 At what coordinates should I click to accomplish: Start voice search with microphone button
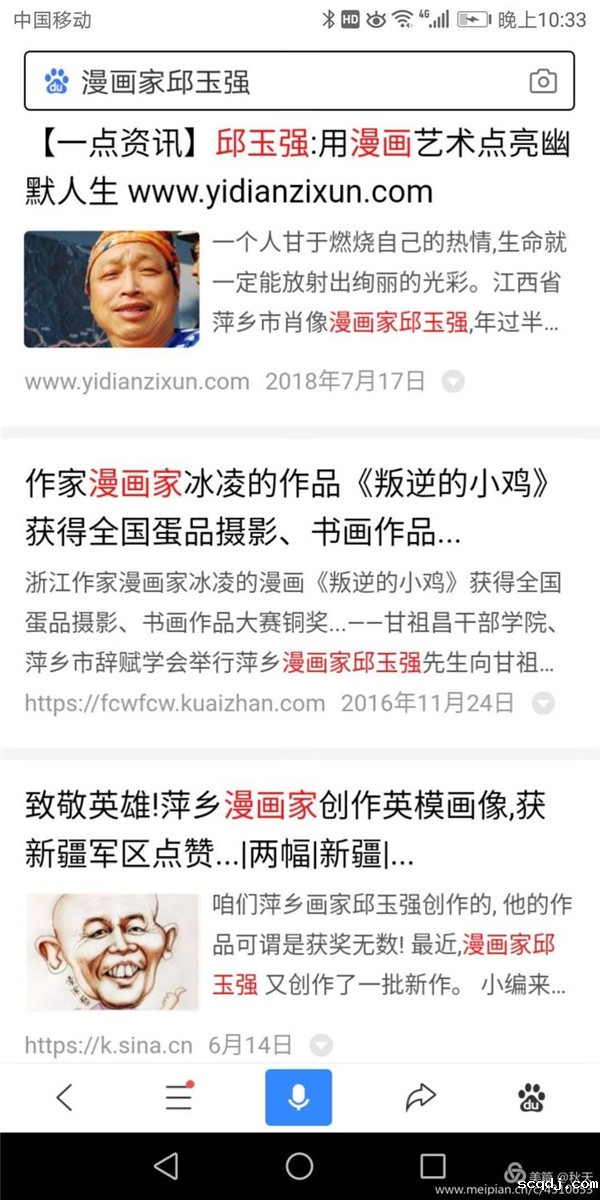[298, 1098]
